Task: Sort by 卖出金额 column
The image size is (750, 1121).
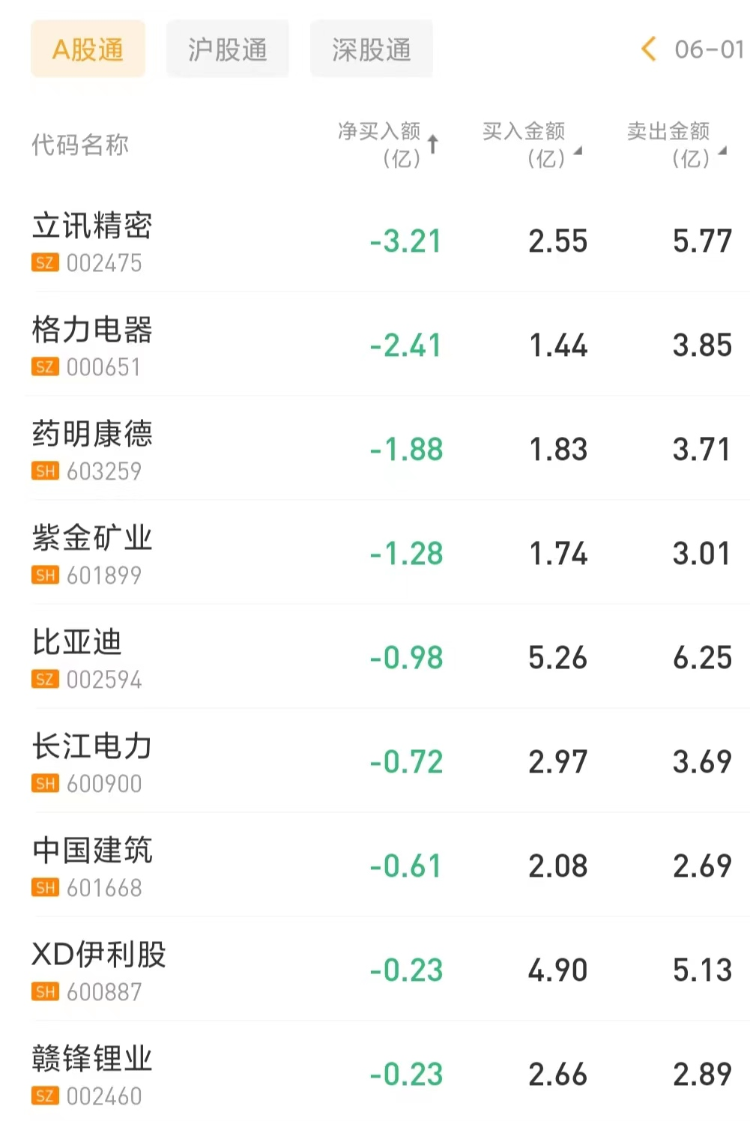Action: click(675, 144)
